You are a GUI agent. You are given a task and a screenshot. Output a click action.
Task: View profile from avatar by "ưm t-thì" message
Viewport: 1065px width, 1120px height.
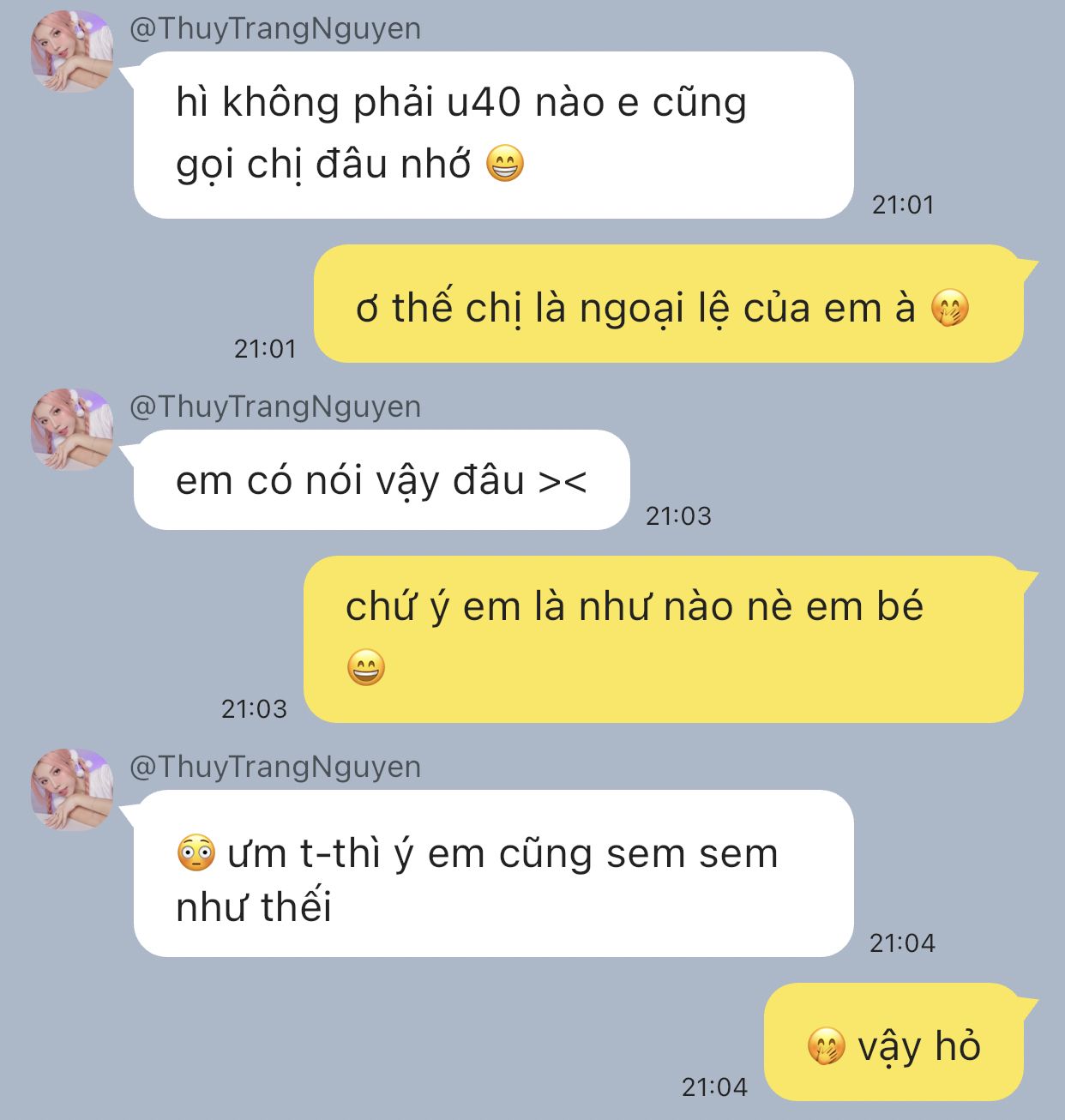click(72, 790)
